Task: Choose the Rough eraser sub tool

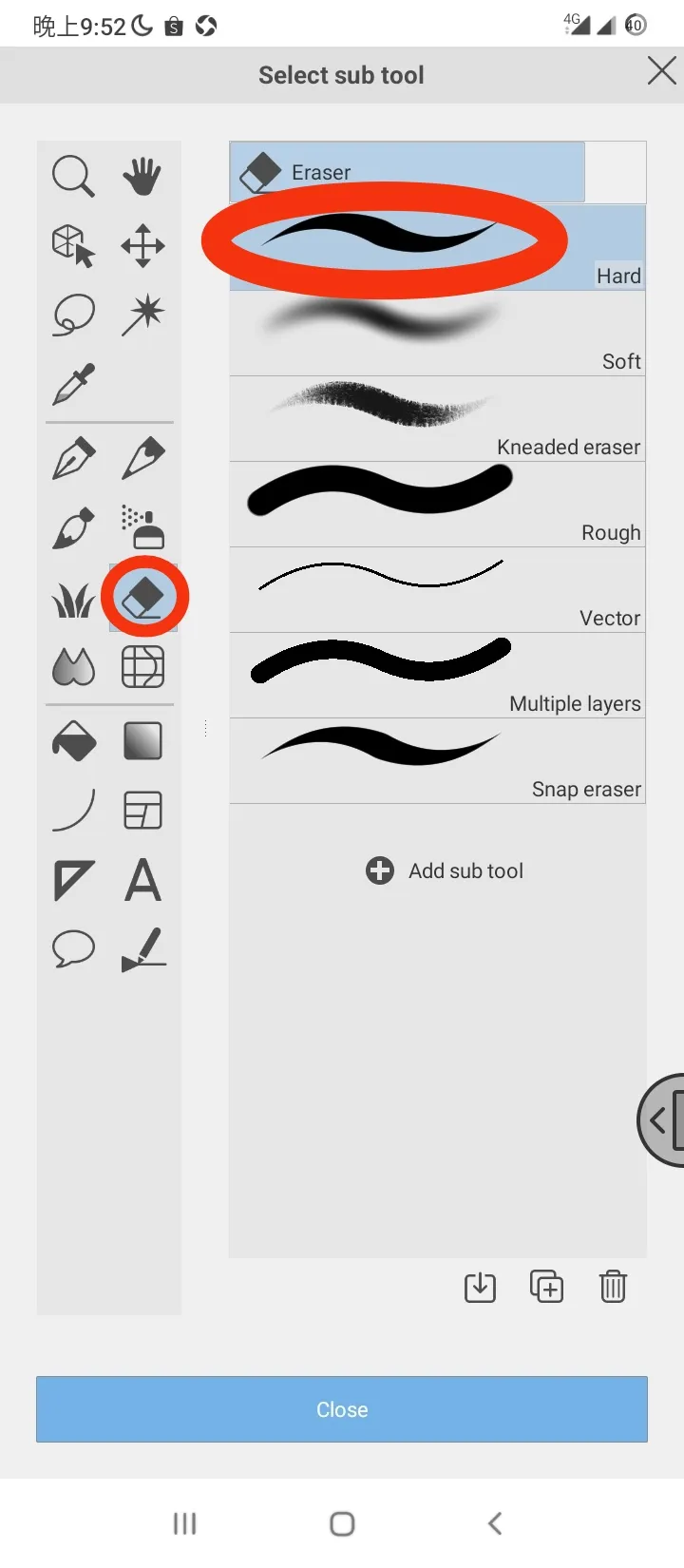Action: [x=437, y=504]
